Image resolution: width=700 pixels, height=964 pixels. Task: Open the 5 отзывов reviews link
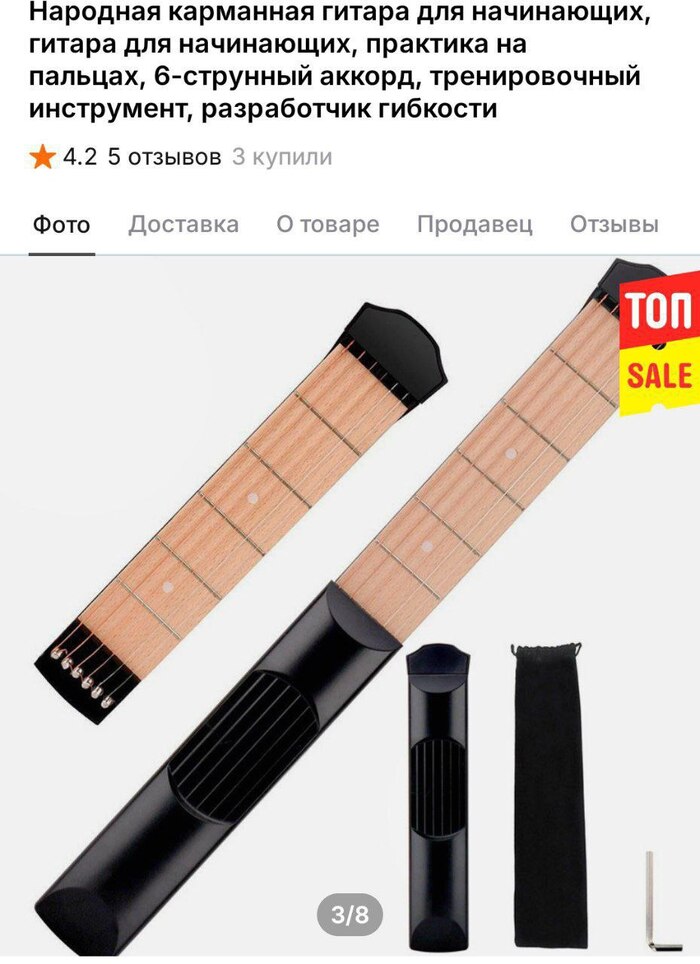coord(164,157)
